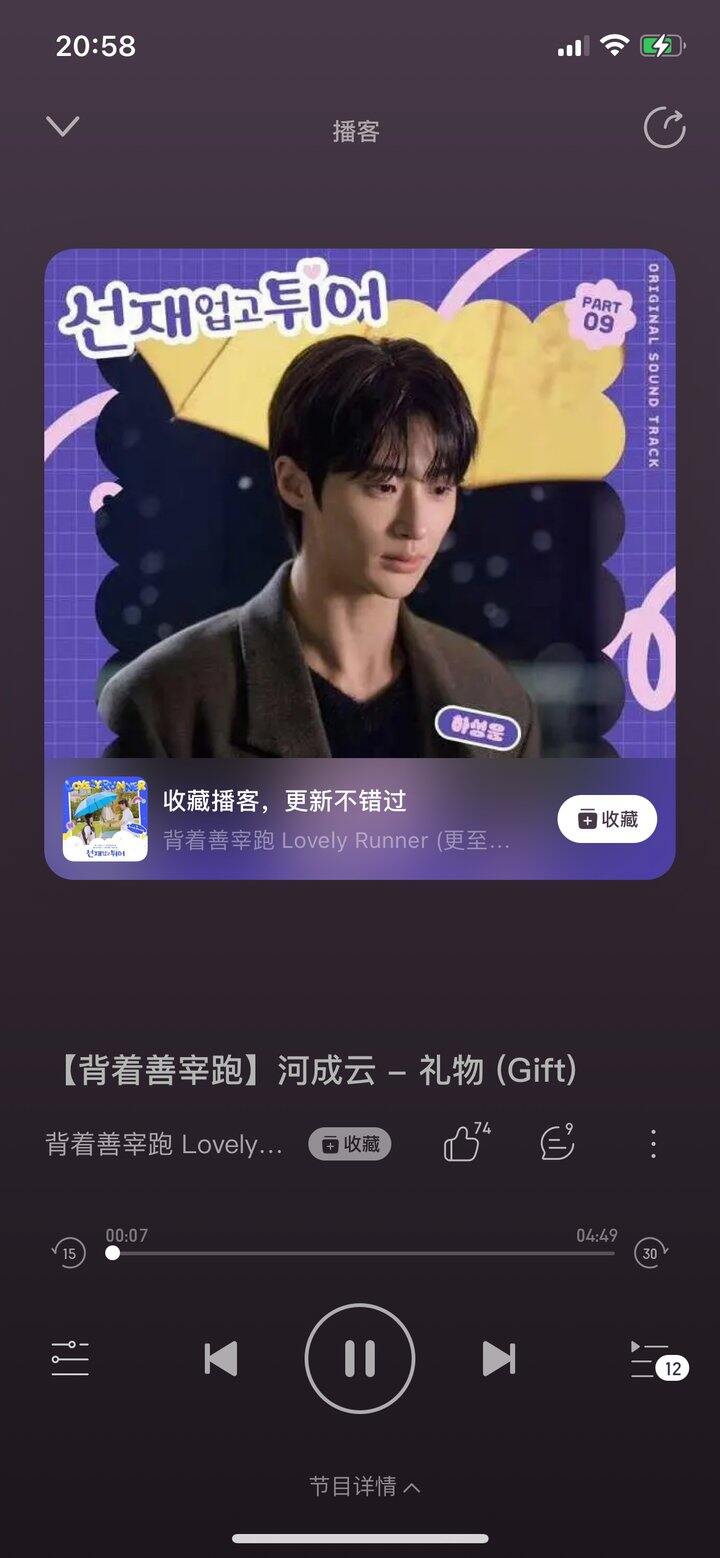Viewport: 720px width, 1558px height.
Task: Open the Lovely Runner podcast thumbnail
Action: (105, 819)
